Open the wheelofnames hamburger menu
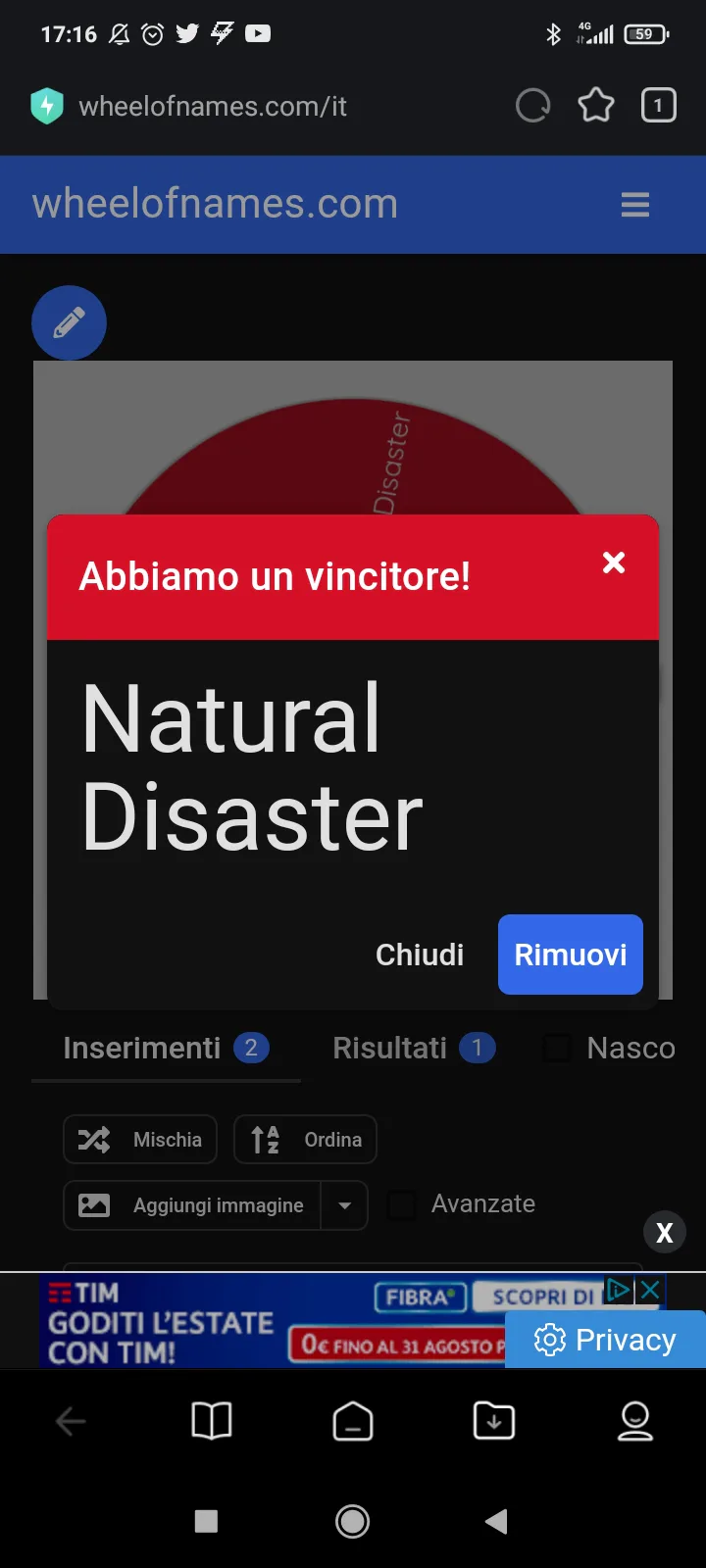Screen dimensions: 706x1568 [635, 205]
